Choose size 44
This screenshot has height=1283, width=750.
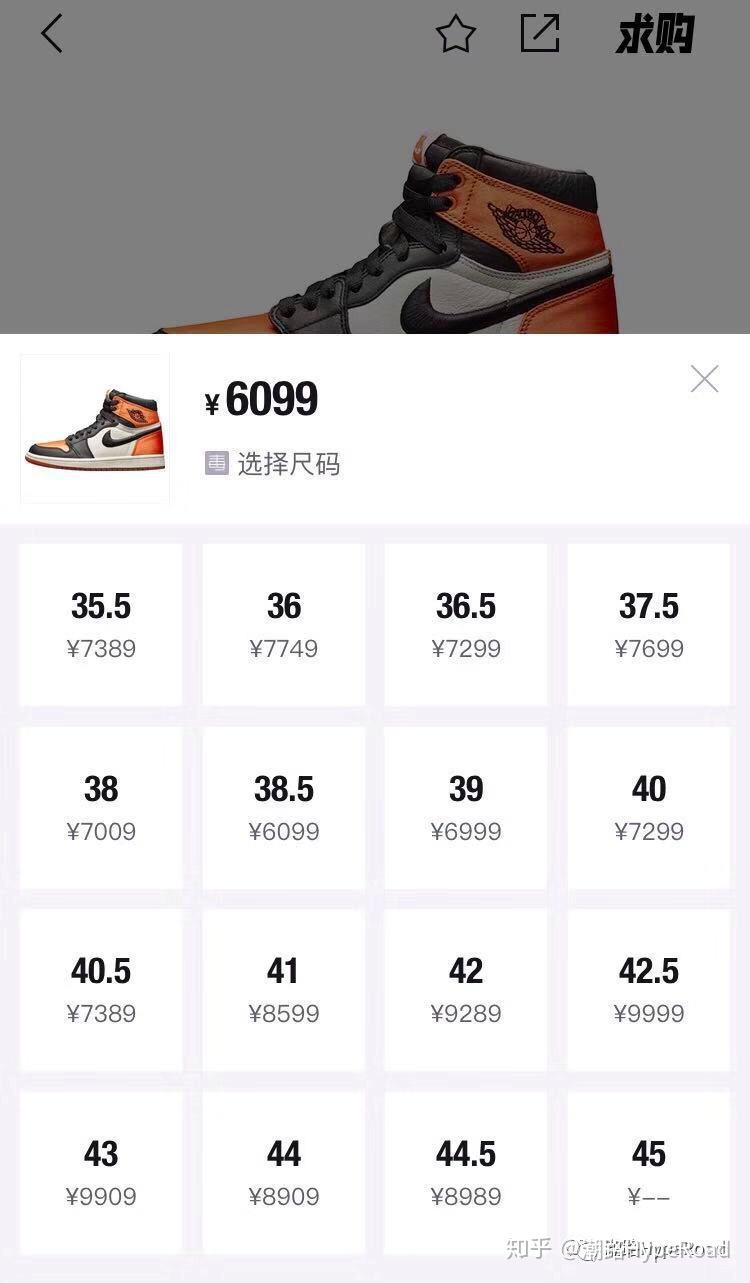click(x=284, y=1173)
